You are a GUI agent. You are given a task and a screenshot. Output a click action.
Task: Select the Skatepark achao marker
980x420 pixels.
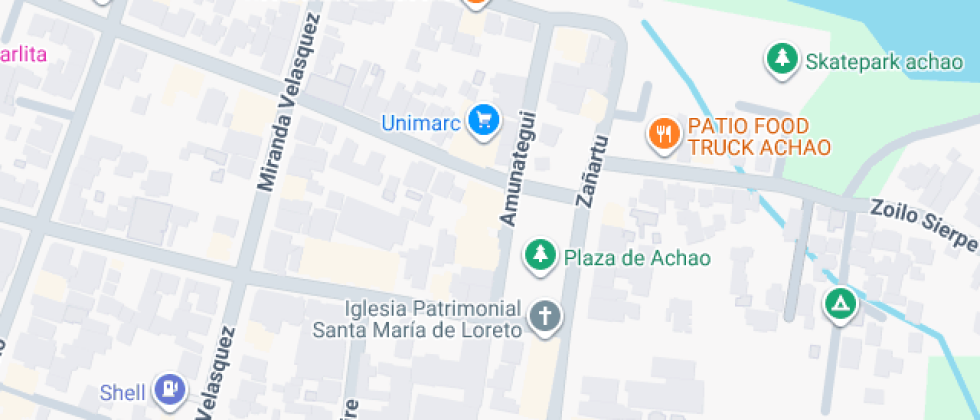tap(781, 59)
